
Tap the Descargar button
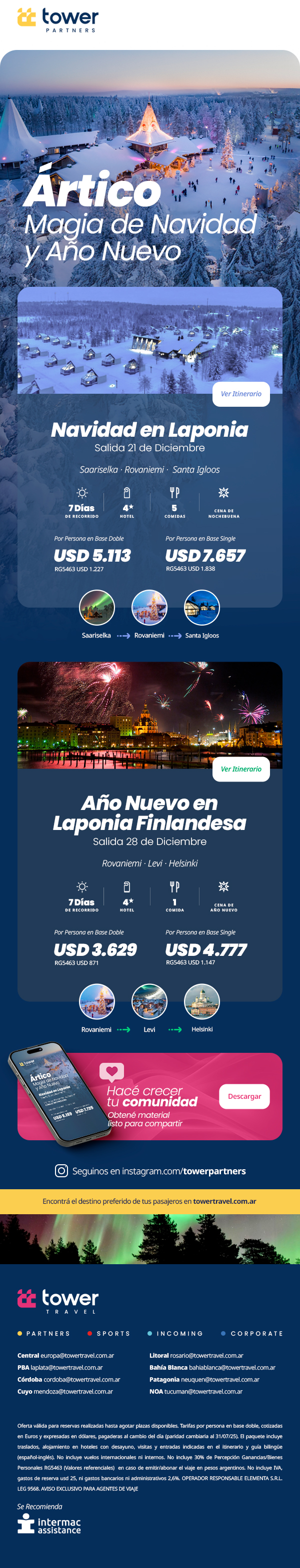click(244, 1096)
